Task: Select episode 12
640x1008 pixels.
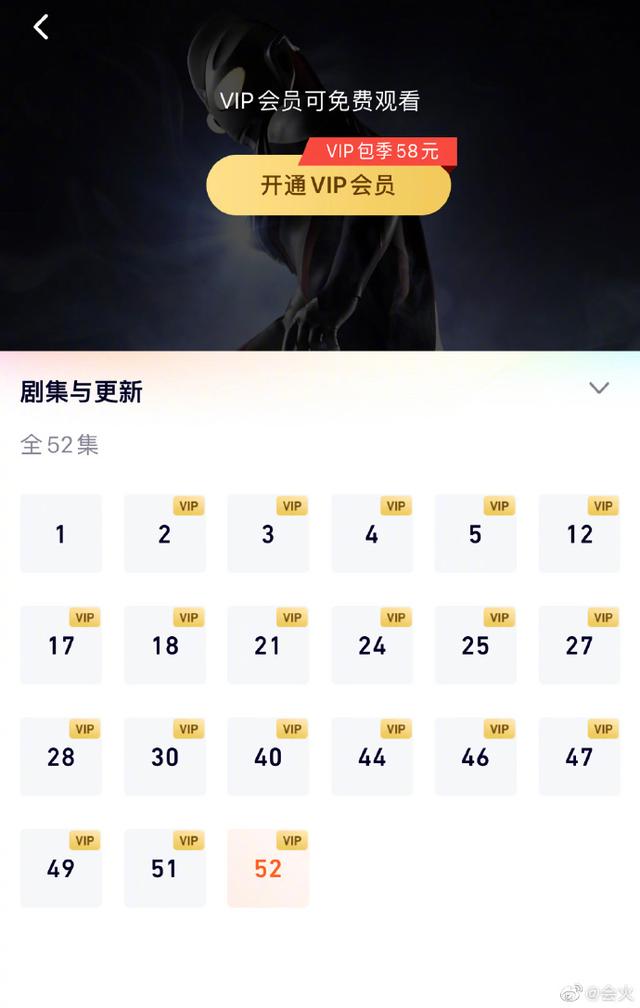Action: point(579,534)
